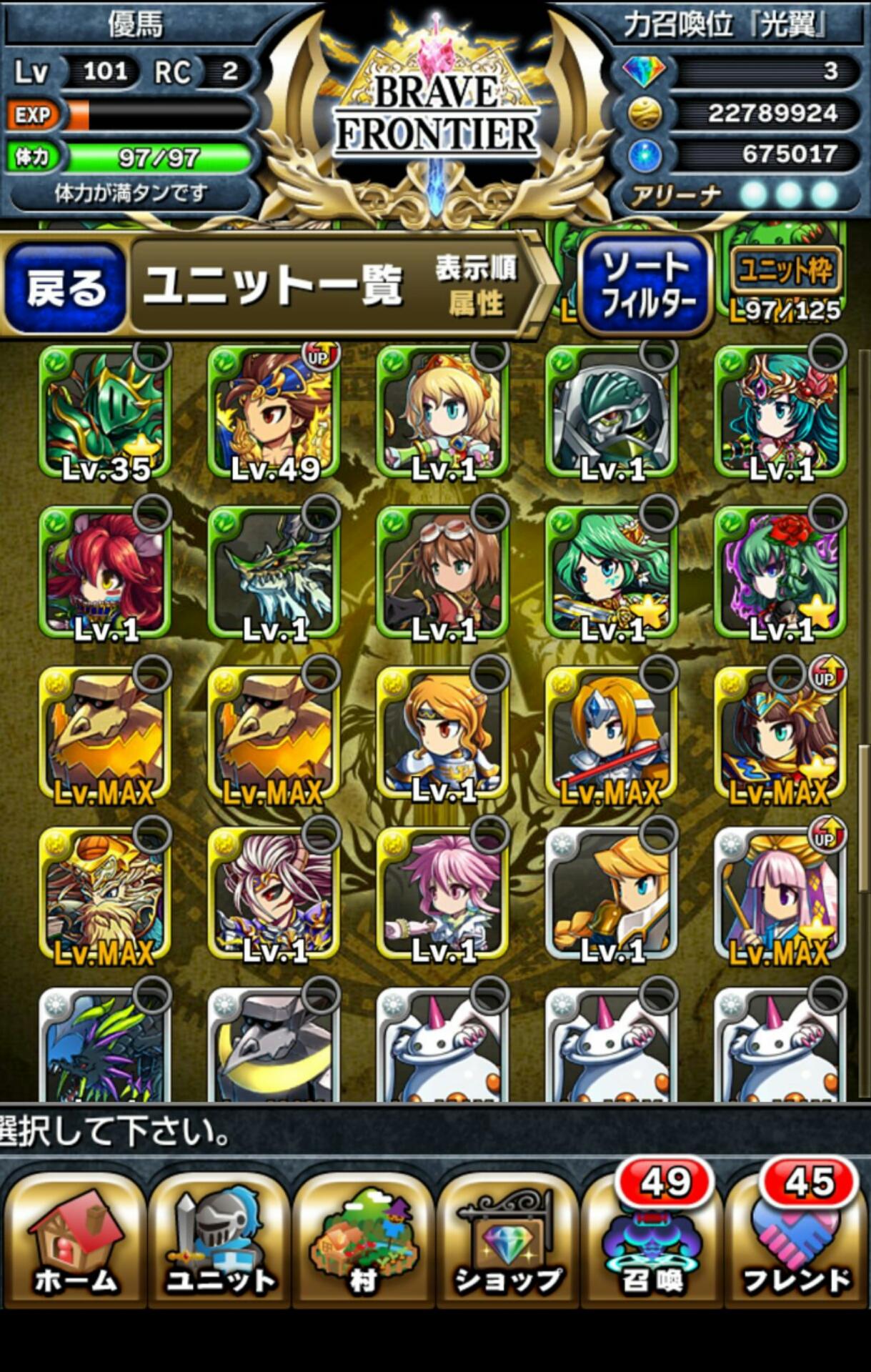
Task: Switch to the 召喚 summon tab
Action: click(652, 1242)
